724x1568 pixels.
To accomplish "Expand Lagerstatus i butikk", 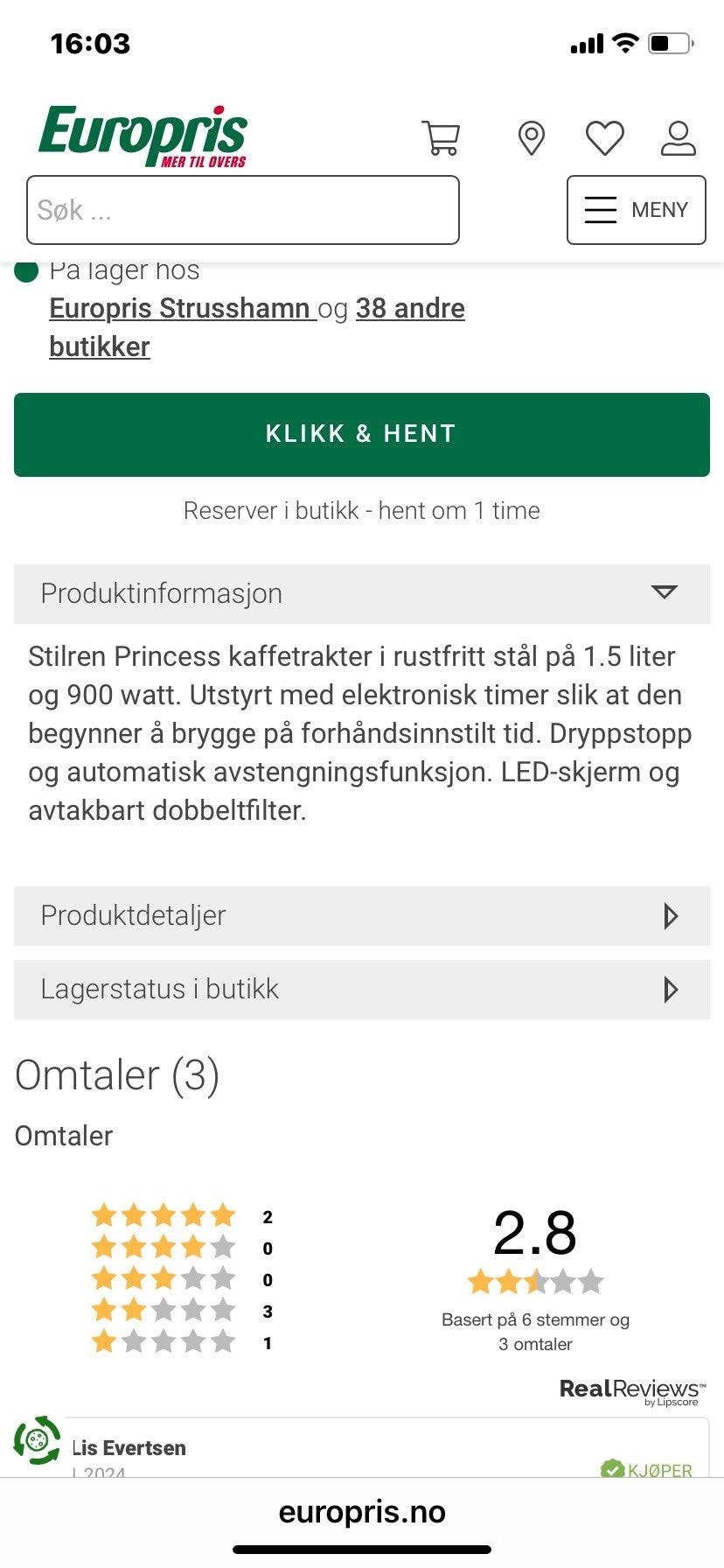I will pos(362,989).
